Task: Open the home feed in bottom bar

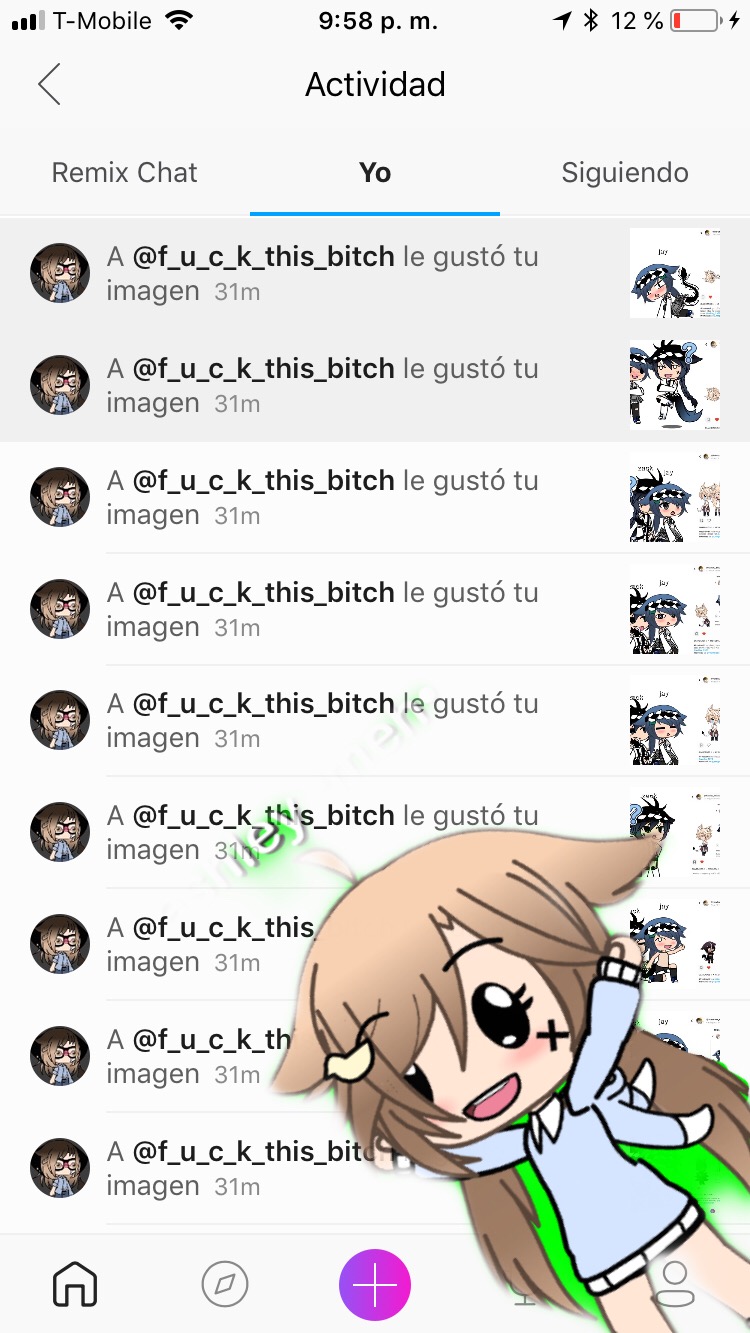Action: point(75,1284)
